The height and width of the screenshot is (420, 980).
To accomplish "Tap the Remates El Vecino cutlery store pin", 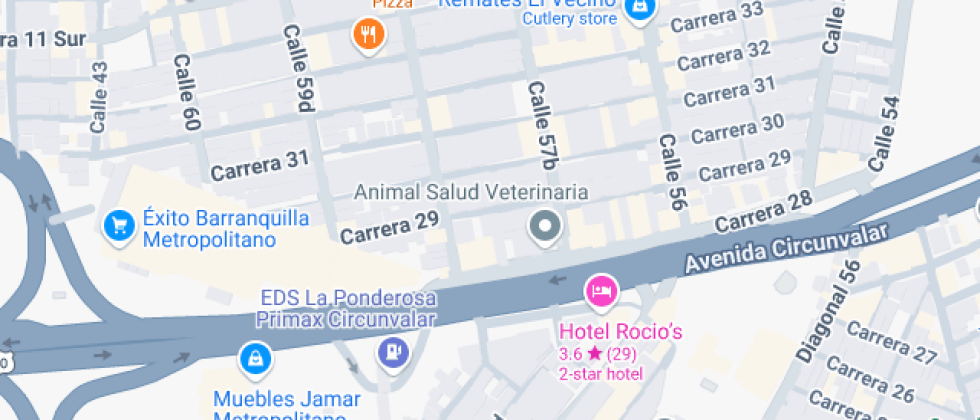I will pos(638,10).
